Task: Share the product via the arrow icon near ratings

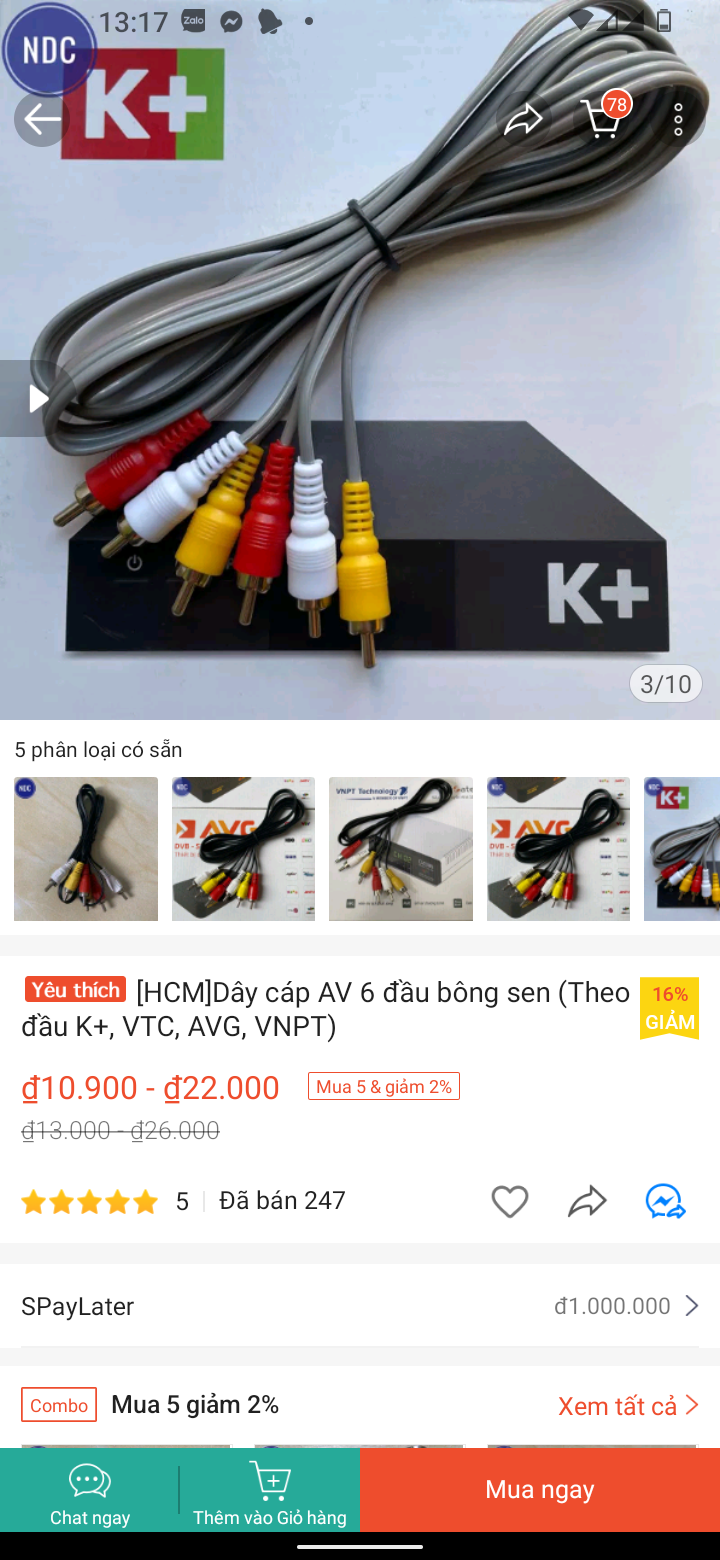Action: [x=587, y=1201]
